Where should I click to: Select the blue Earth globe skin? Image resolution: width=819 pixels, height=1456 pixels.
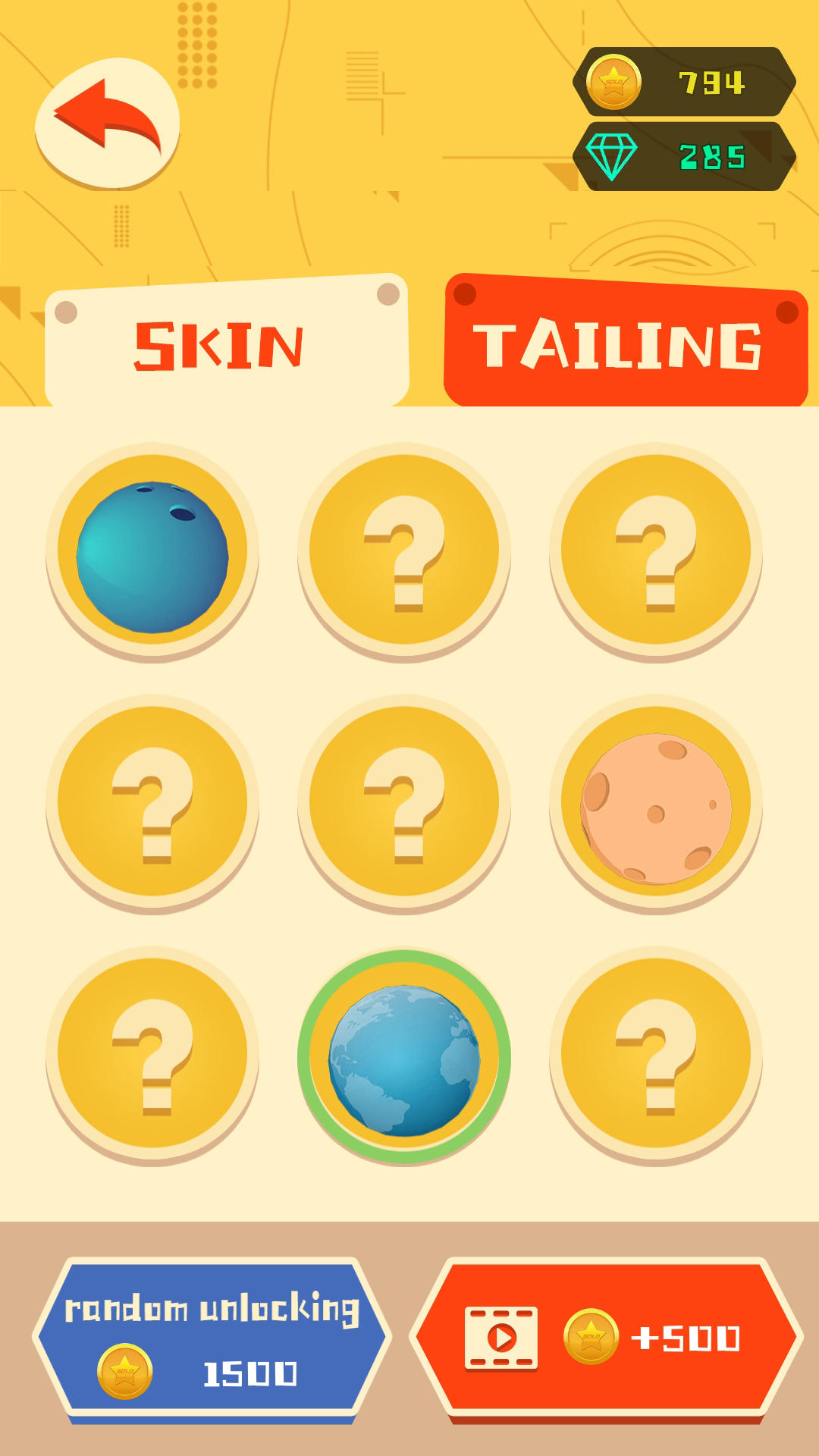404,1057
